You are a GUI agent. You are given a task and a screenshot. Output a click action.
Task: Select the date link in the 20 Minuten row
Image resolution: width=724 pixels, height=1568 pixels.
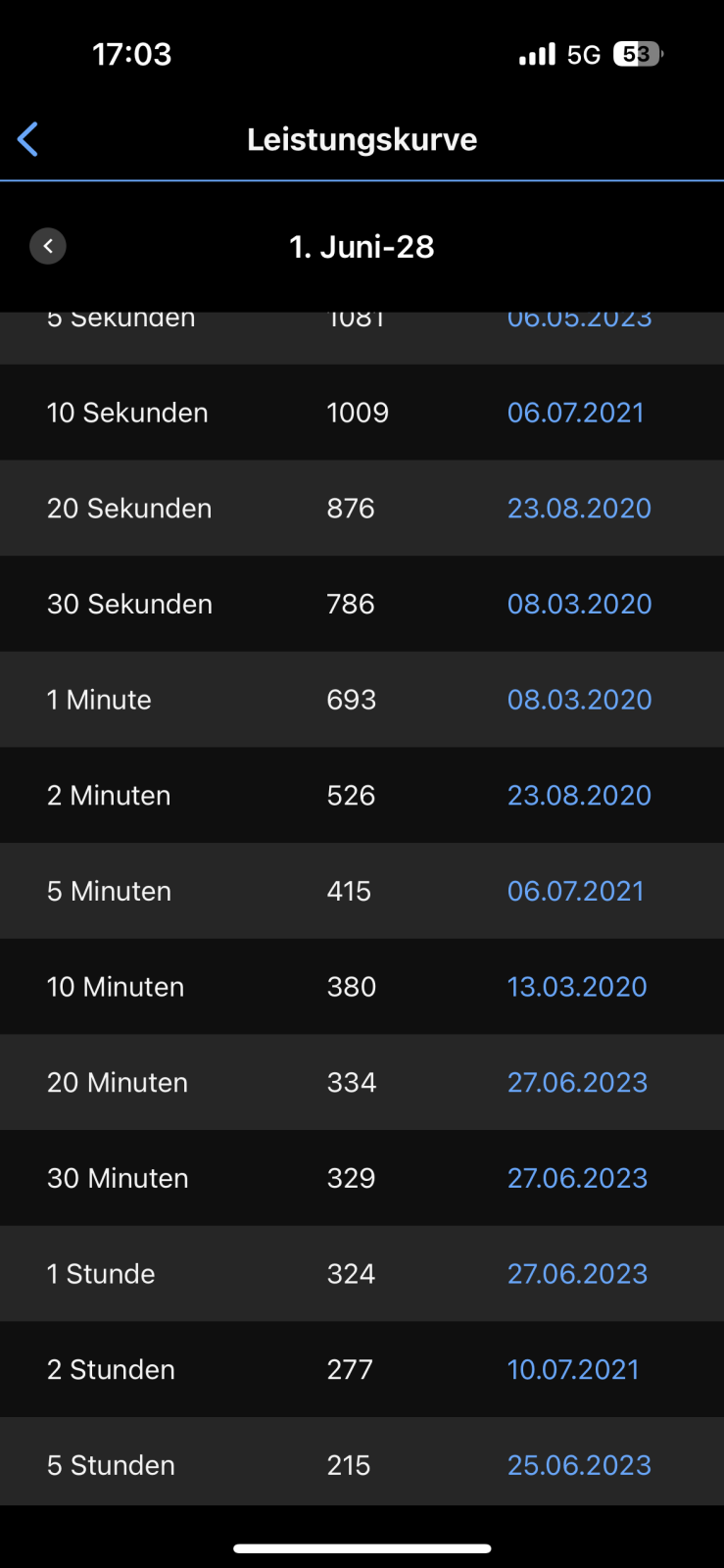[577, 1083]
